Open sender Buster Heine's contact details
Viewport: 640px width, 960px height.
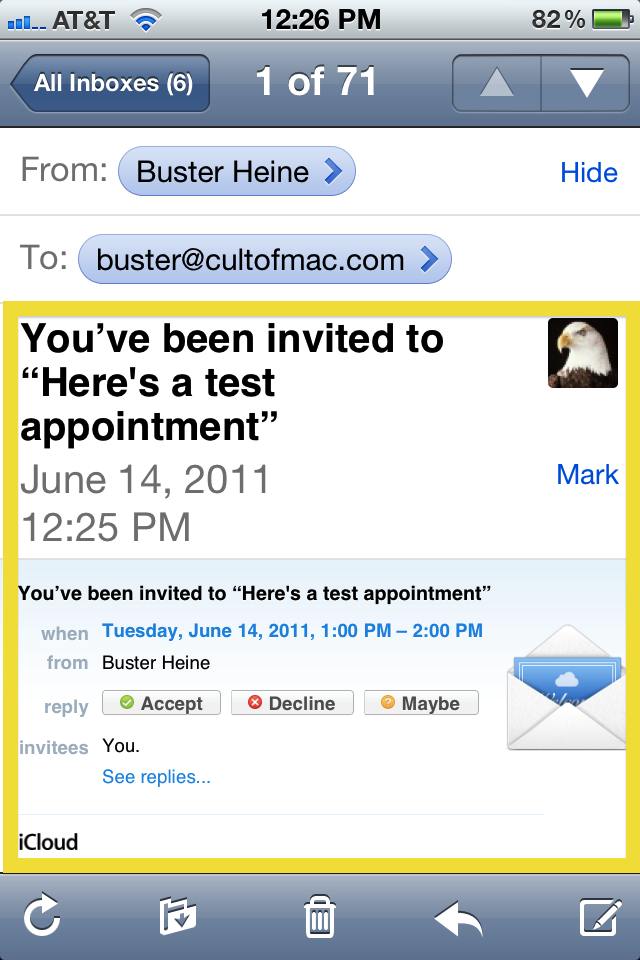(x=236, y=172)
